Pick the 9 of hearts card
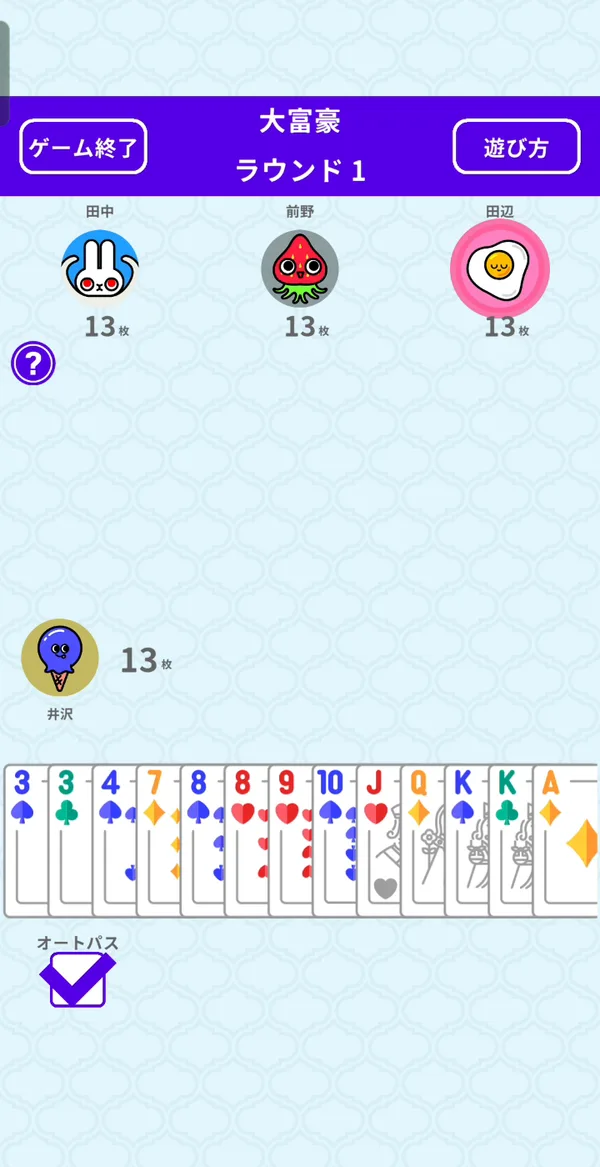This screenshot has width=600, height=1167. click(x=290, y=841)
